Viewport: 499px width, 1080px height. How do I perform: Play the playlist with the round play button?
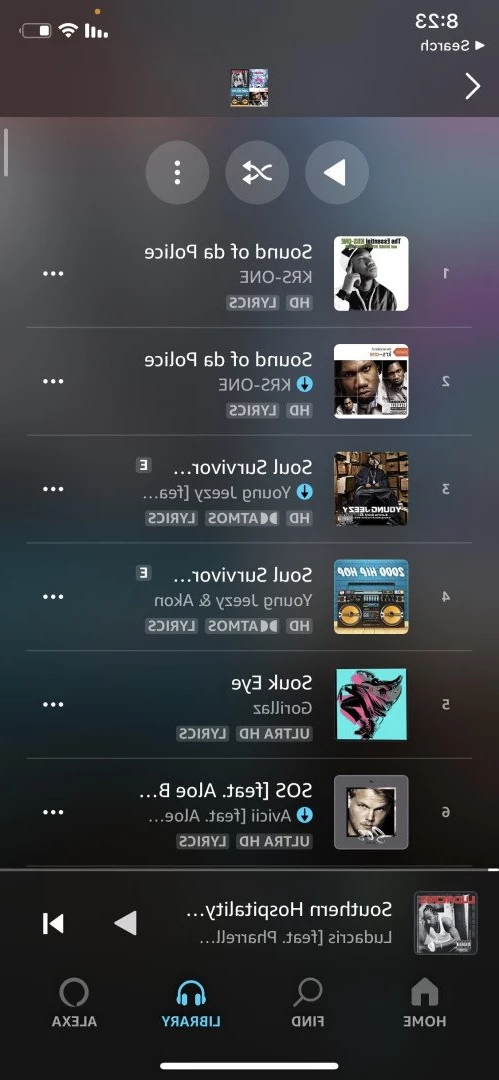coord(336,172)
